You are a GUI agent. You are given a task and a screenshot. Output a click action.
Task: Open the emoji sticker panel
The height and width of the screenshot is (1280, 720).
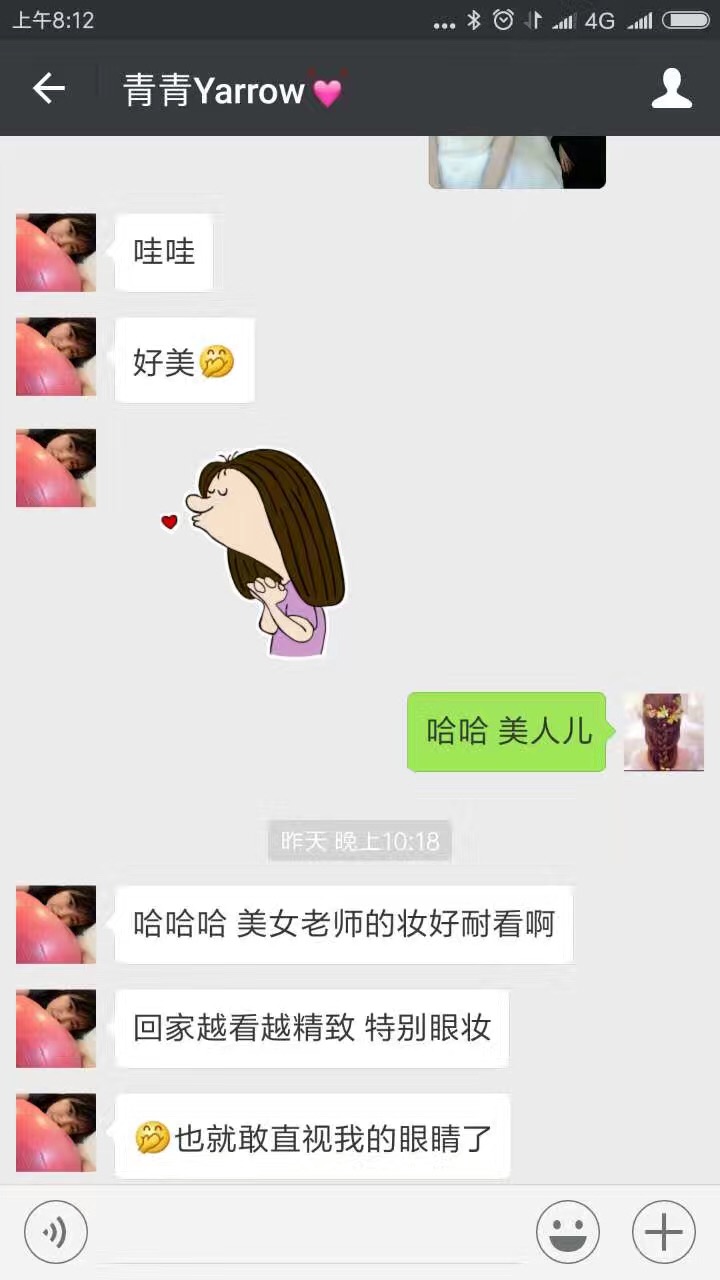[x=567, y=1232]
